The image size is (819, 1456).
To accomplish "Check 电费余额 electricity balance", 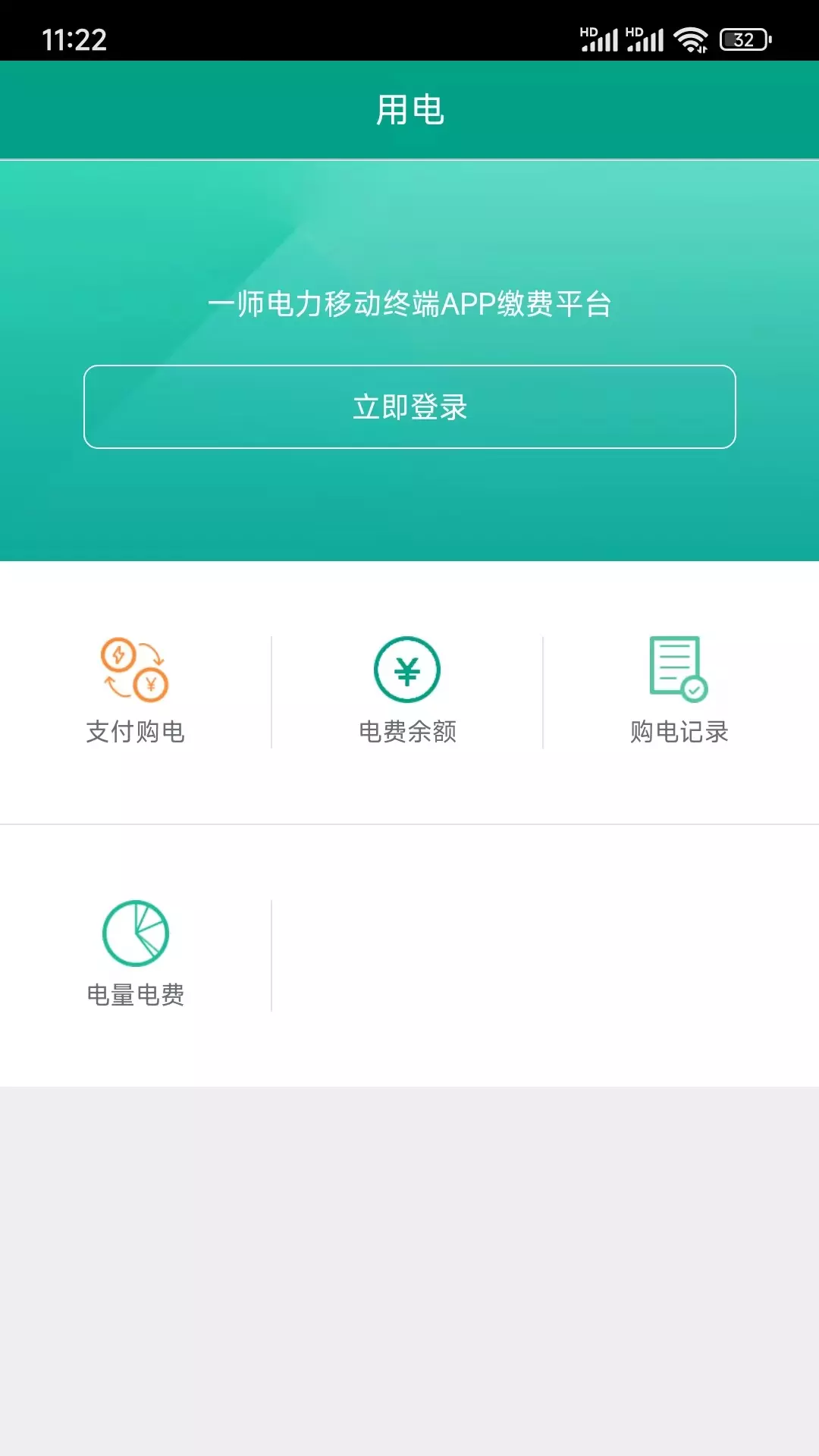I will [407, 692].
